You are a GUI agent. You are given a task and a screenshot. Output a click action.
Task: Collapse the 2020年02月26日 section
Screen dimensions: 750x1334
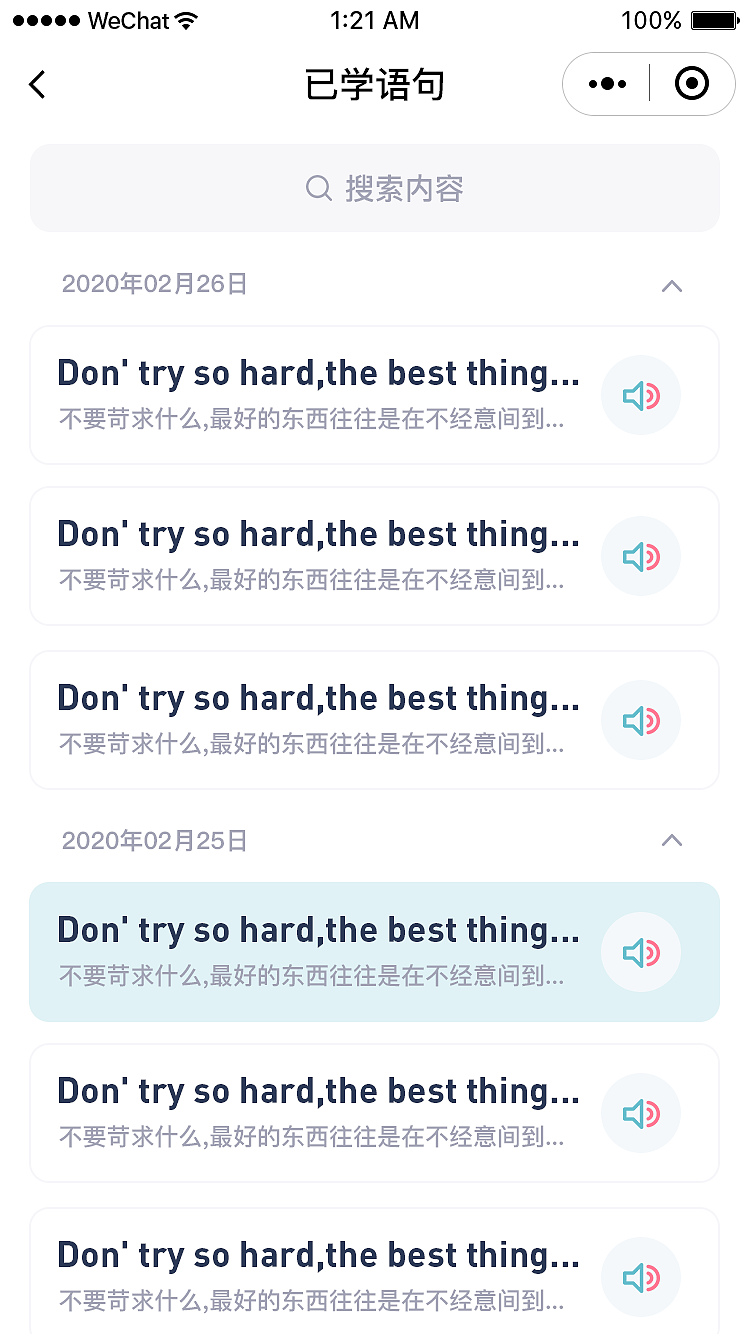672,287
